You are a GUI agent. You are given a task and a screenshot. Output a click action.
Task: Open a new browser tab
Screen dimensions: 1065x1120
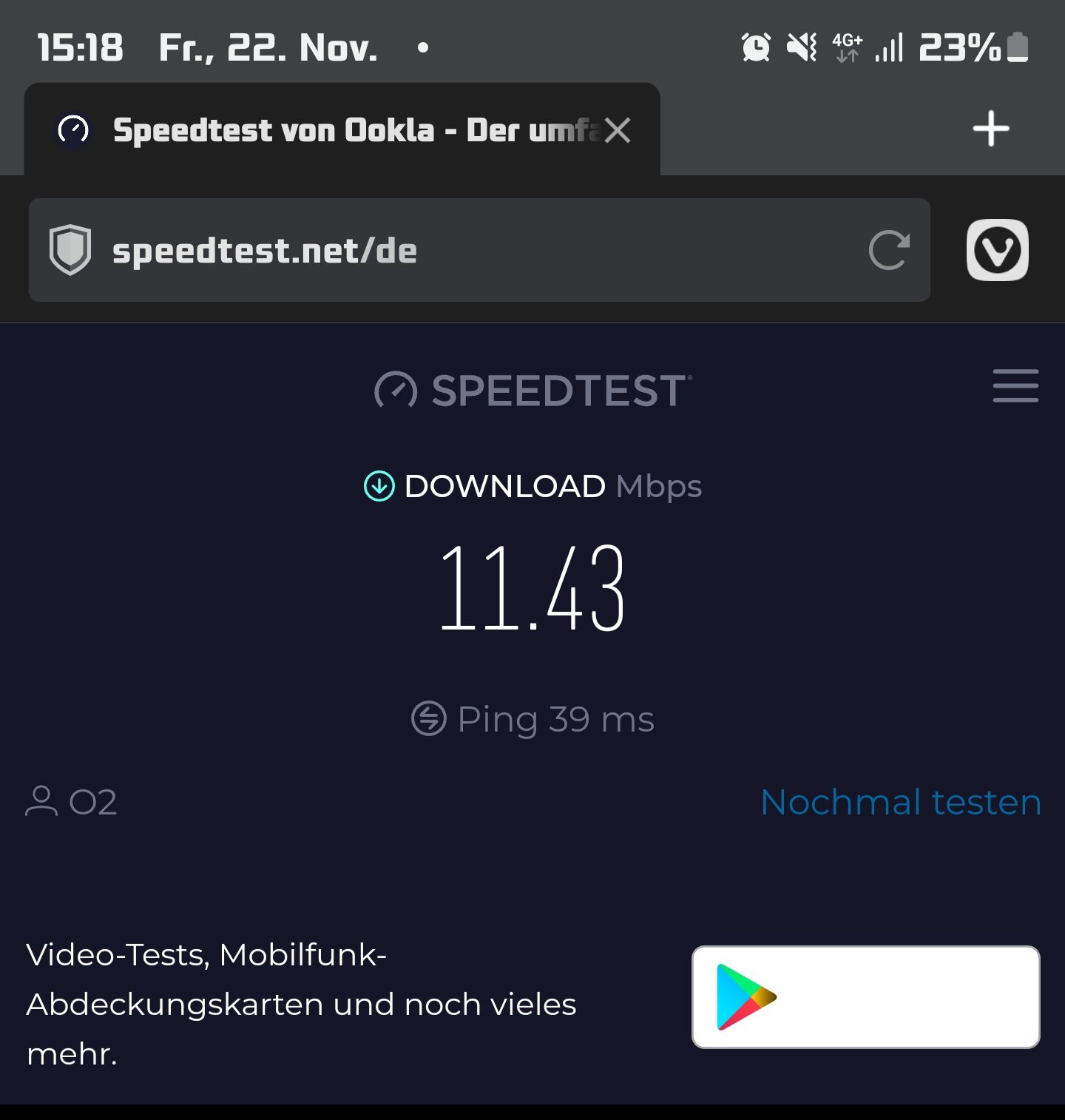tap(990, 129)
